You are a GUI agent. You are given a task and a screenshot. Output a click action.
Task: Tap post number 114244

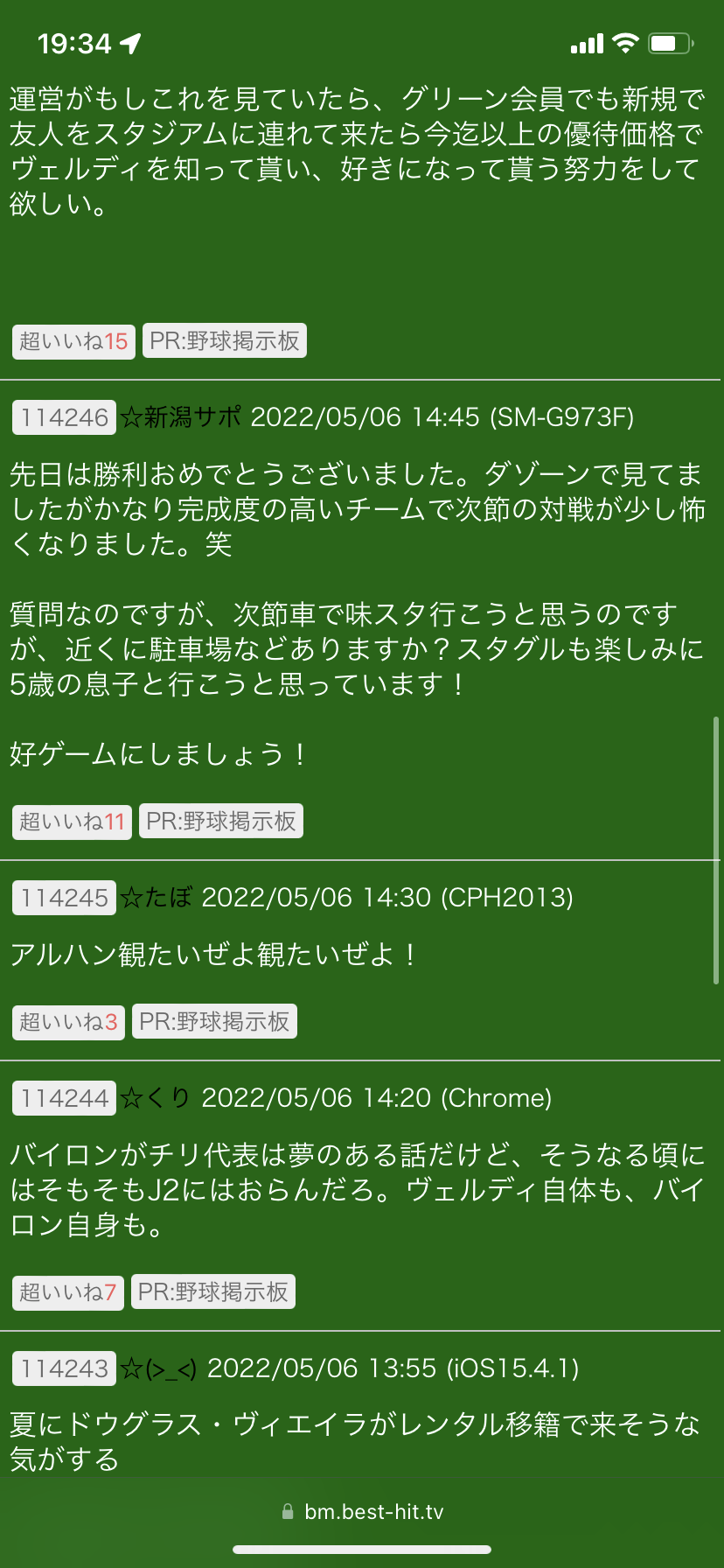point(64,1098)
